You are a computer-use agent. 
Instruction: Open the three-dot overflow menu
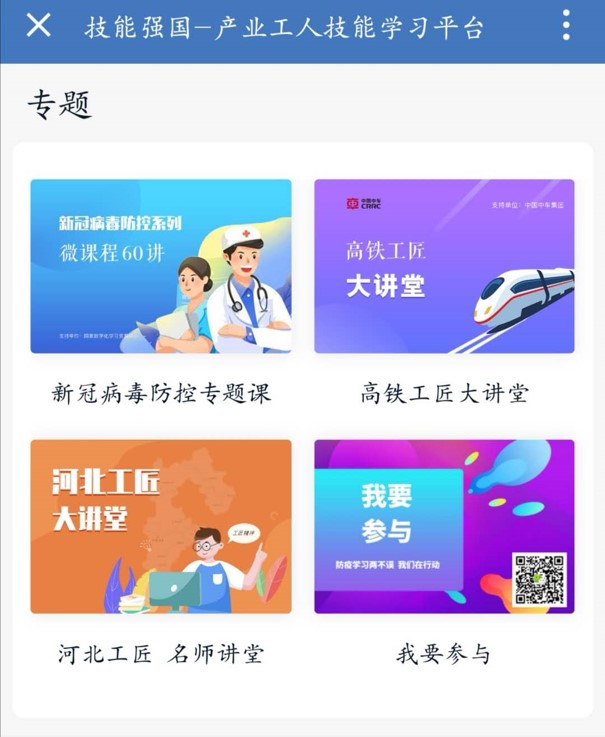pos(566,26)
